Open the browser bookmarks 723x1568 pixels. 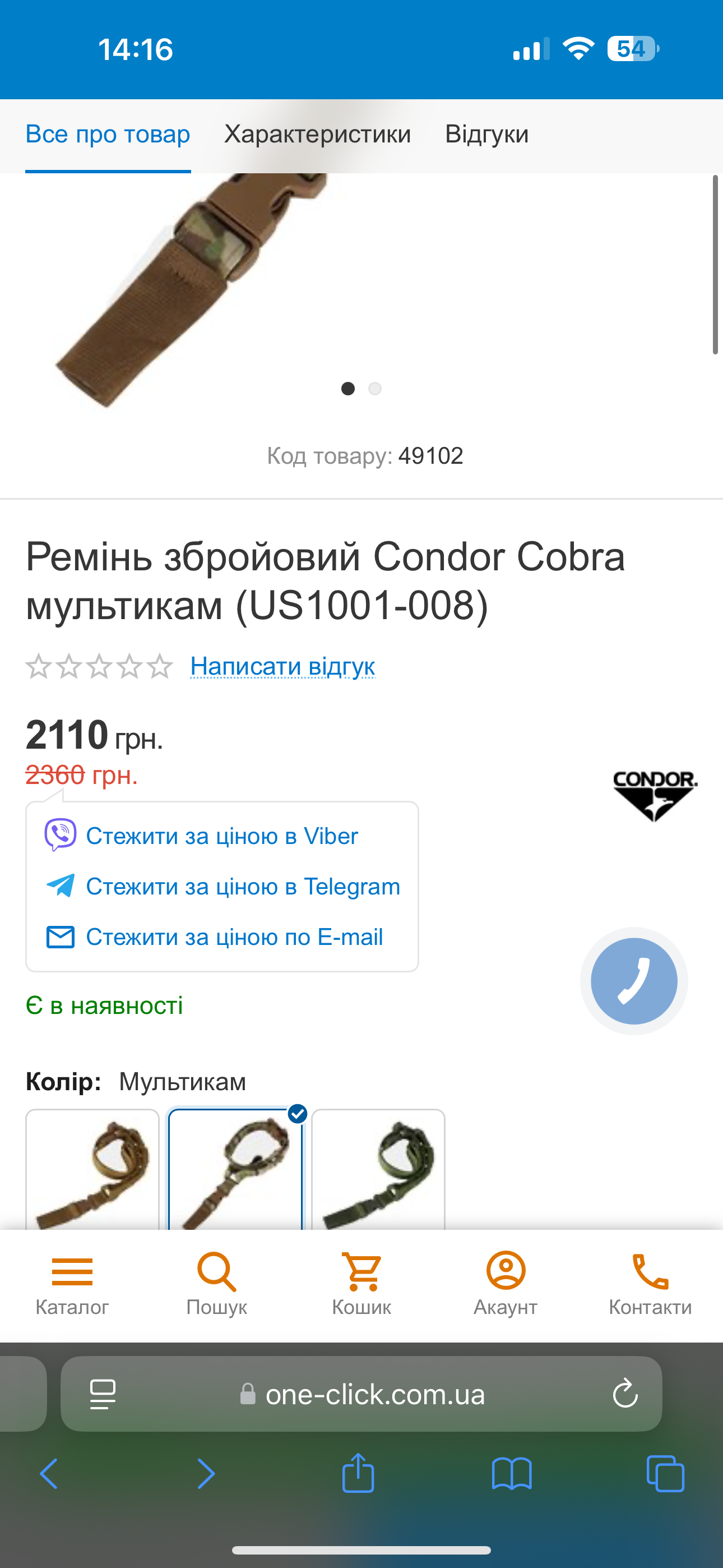pyautogui.click(x=512, y=1474)
